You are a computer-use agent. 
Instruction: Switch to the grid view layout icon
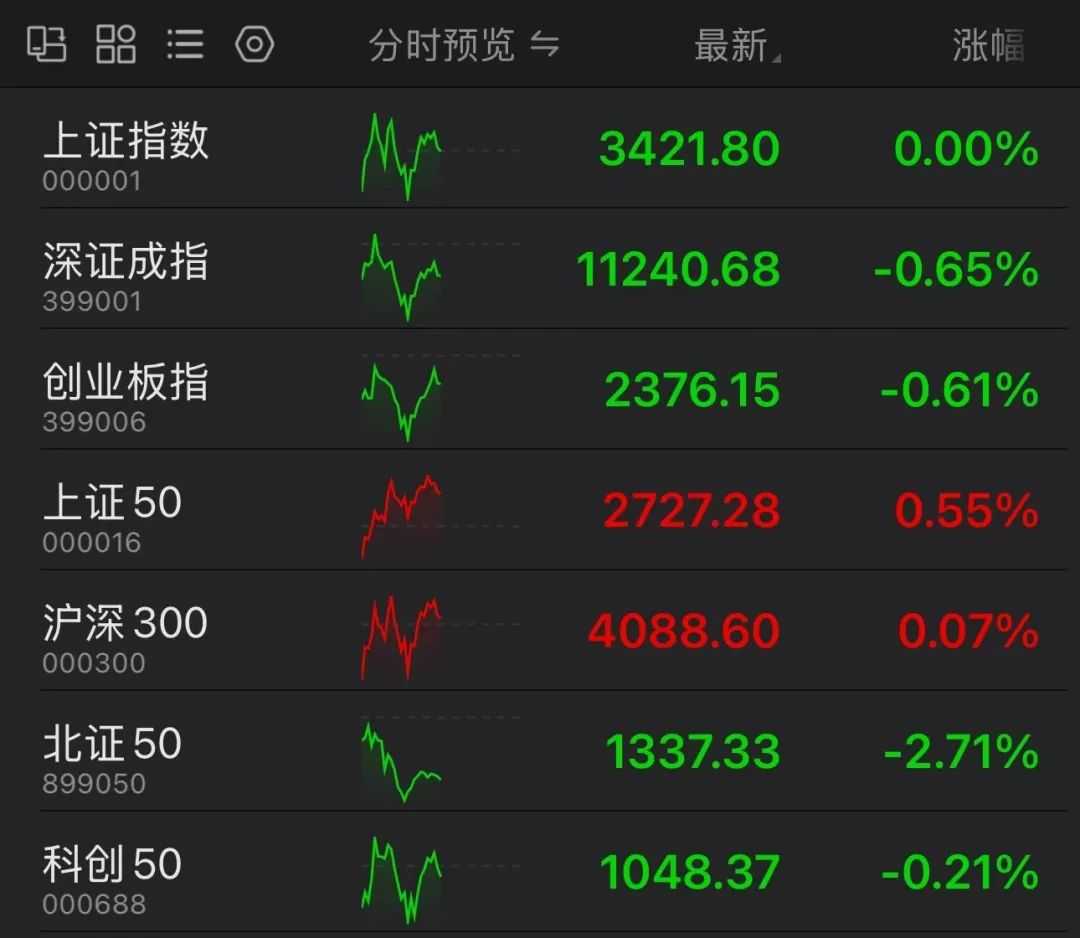point(116,44)
